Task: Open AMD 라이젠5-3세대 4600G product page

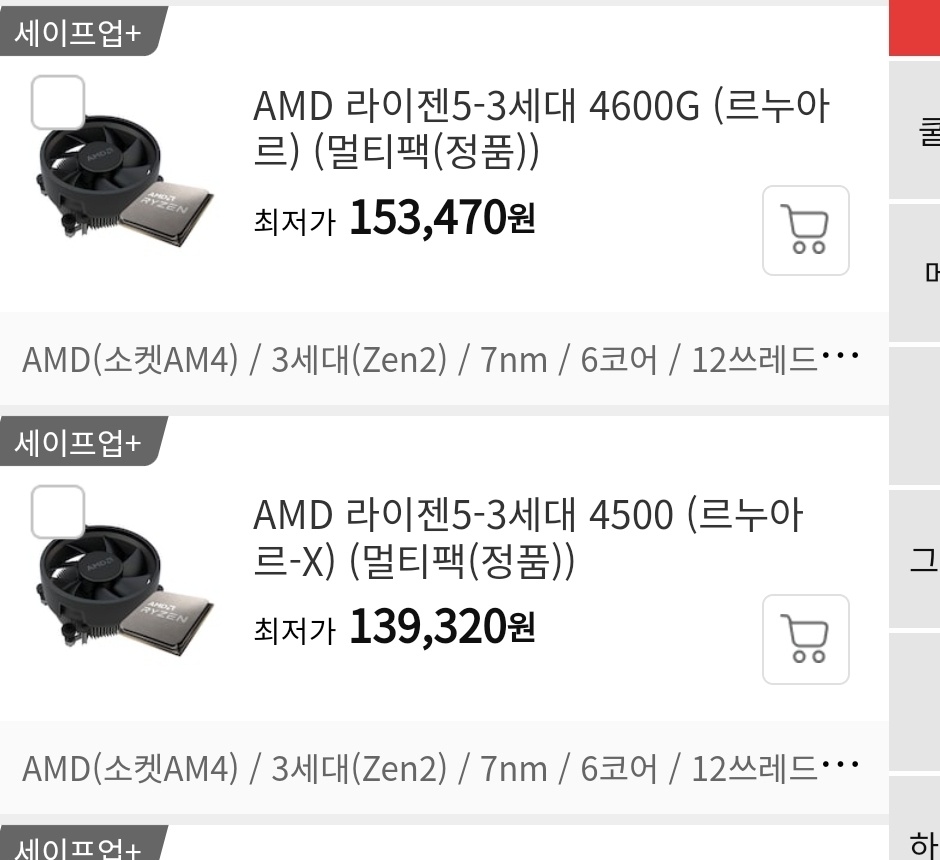Action: pos(540,127)
